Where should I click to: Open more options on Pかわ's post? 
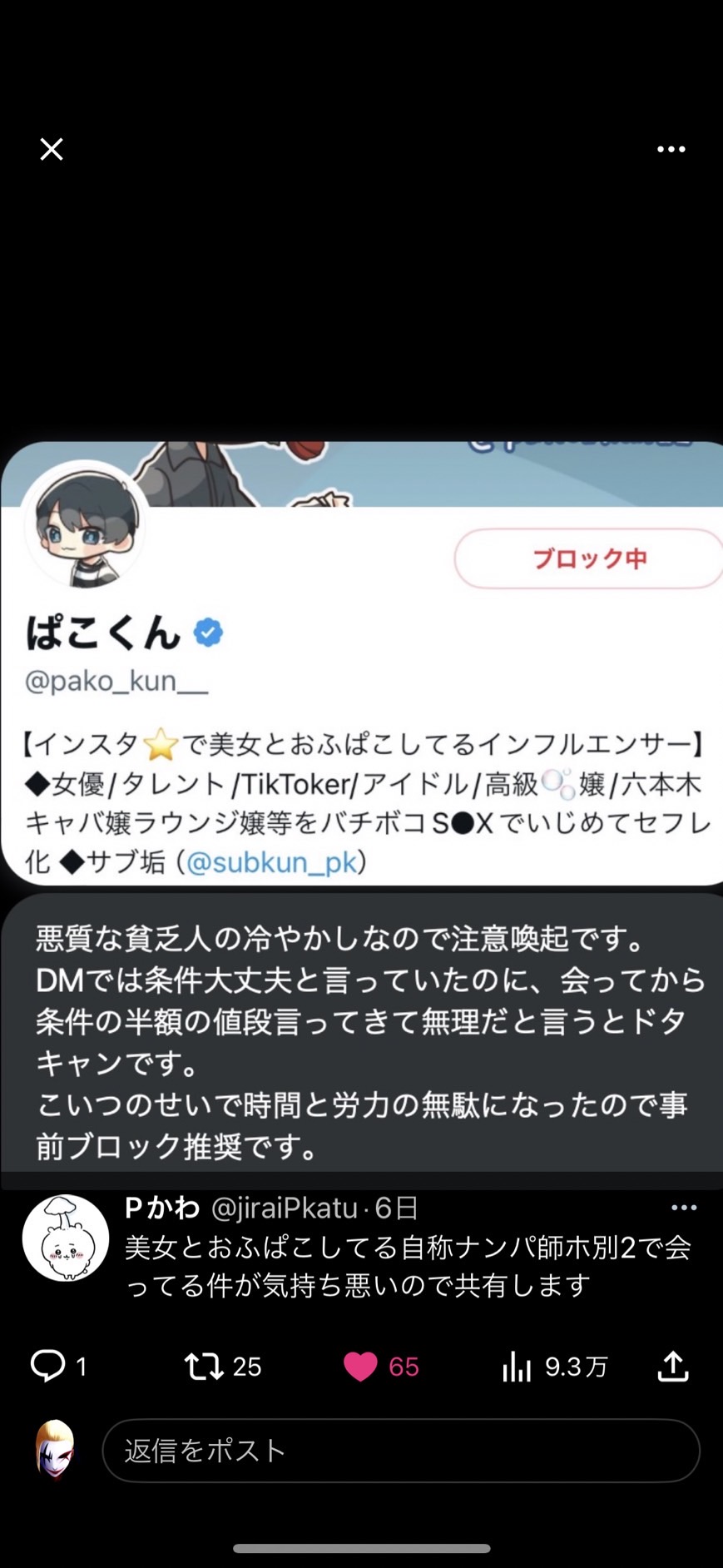[684, 1207]
